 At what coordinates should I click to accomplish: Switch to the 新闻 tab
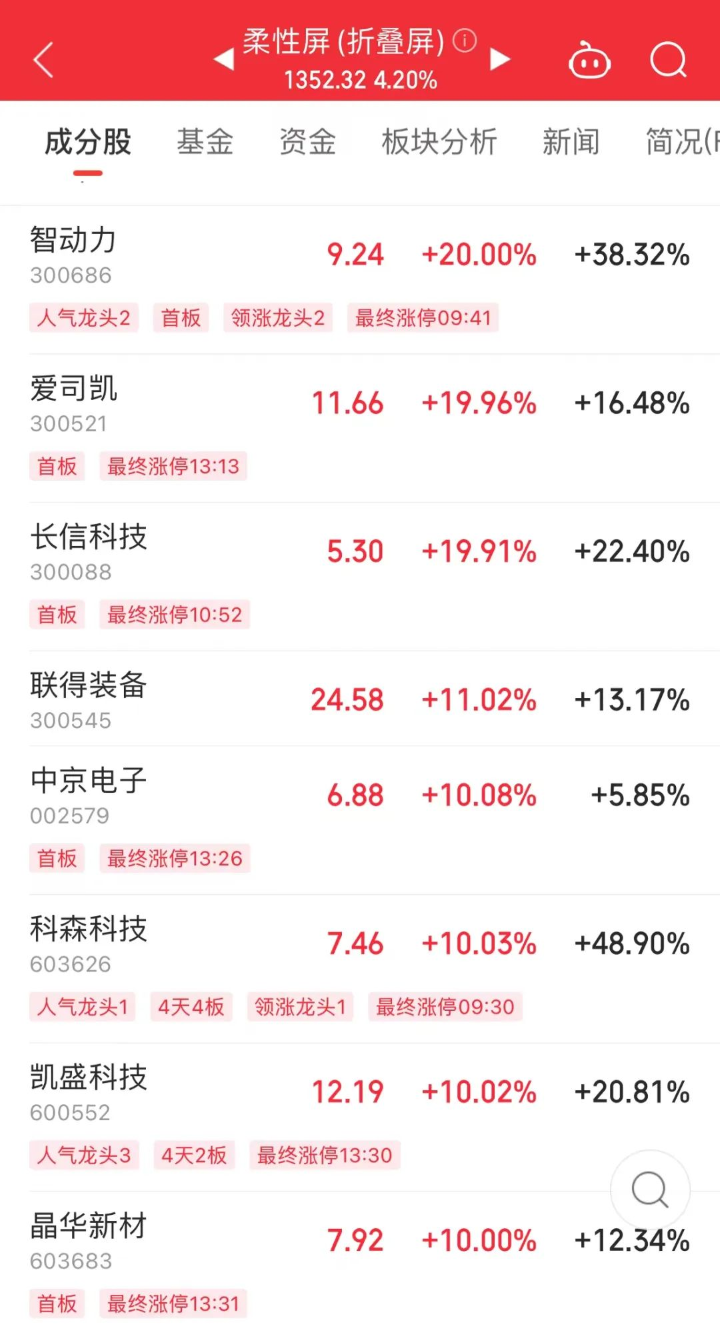pos(571,142)
